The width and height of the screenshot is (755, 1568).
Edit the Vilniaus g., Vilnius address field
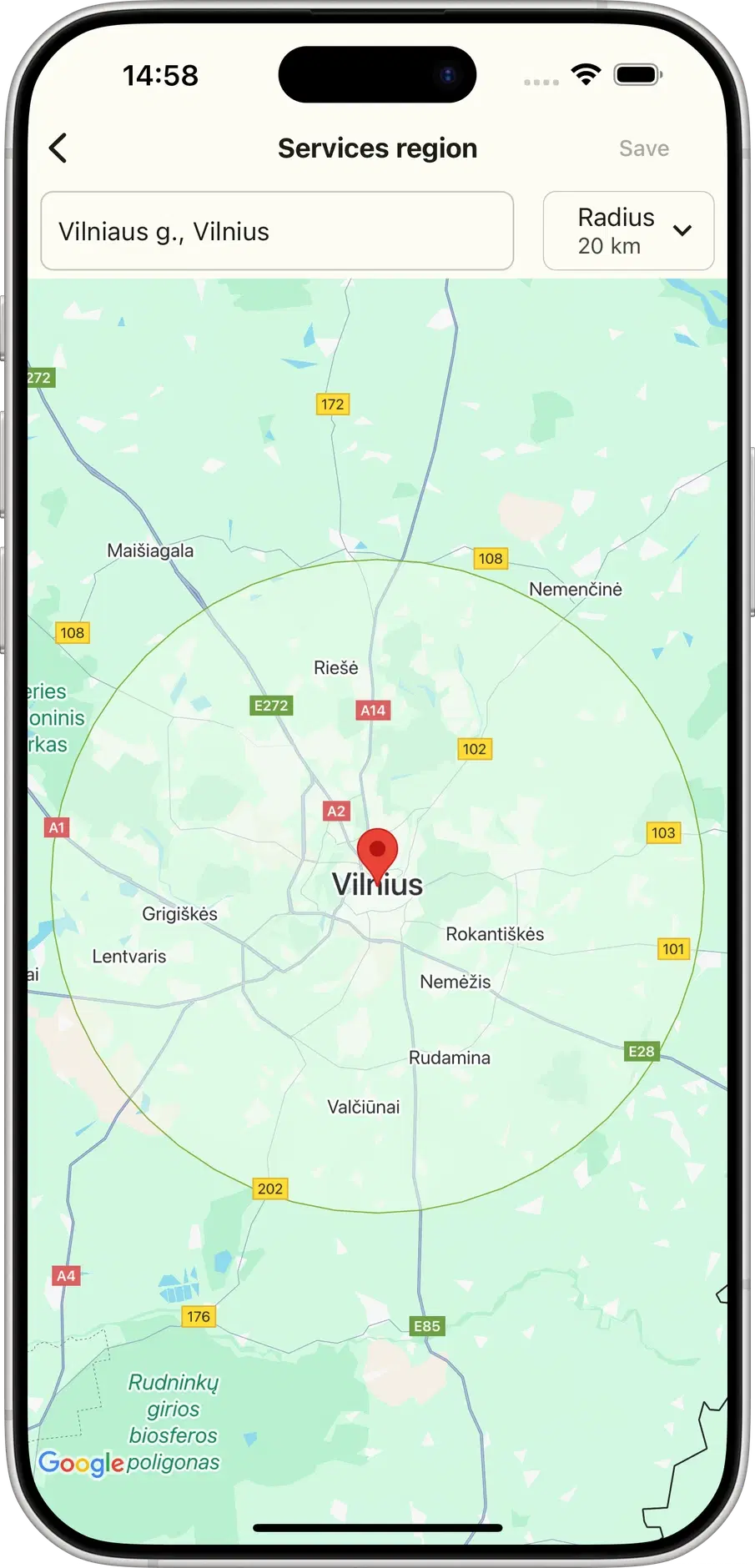point(276,231)
